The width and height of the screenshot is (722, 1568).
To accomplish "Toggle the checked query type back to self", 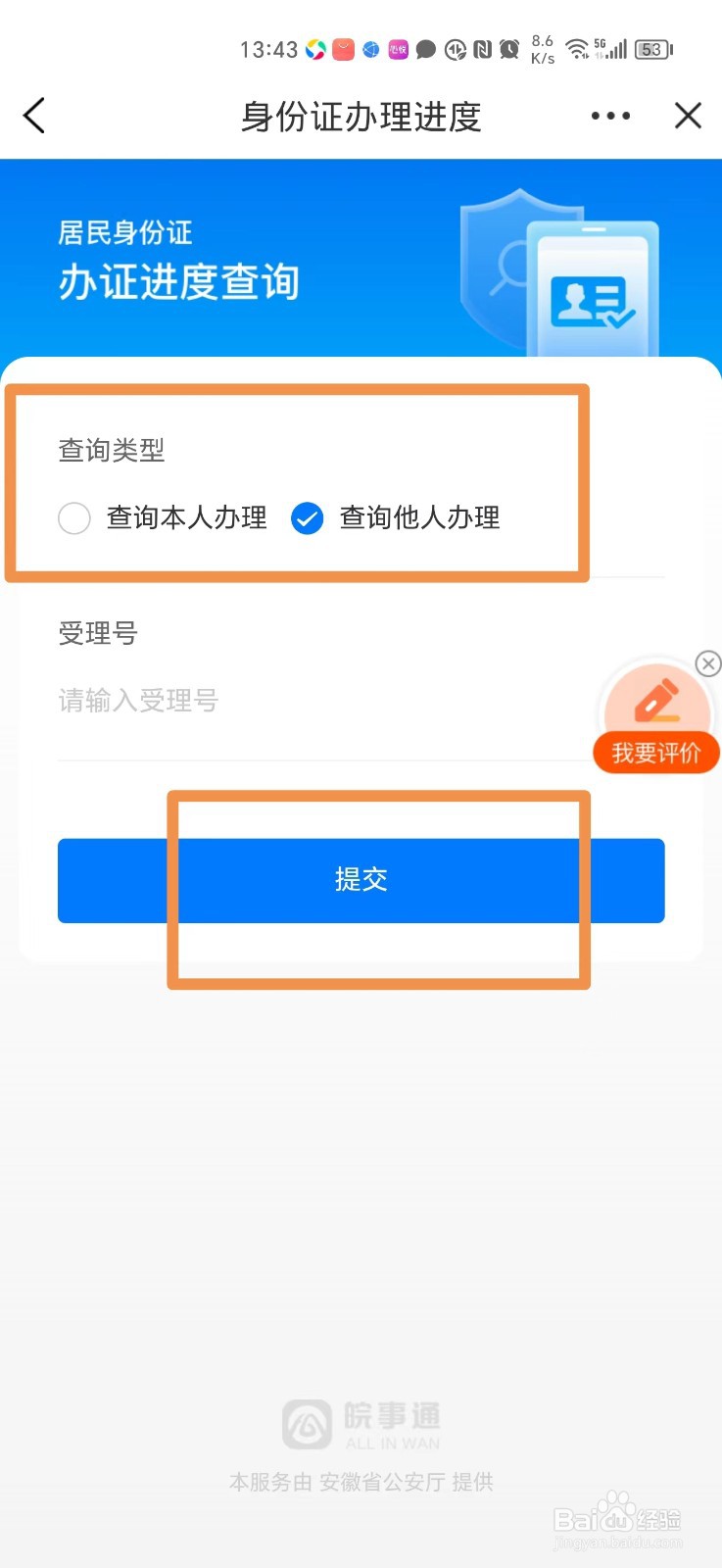I will click(74, 518).
